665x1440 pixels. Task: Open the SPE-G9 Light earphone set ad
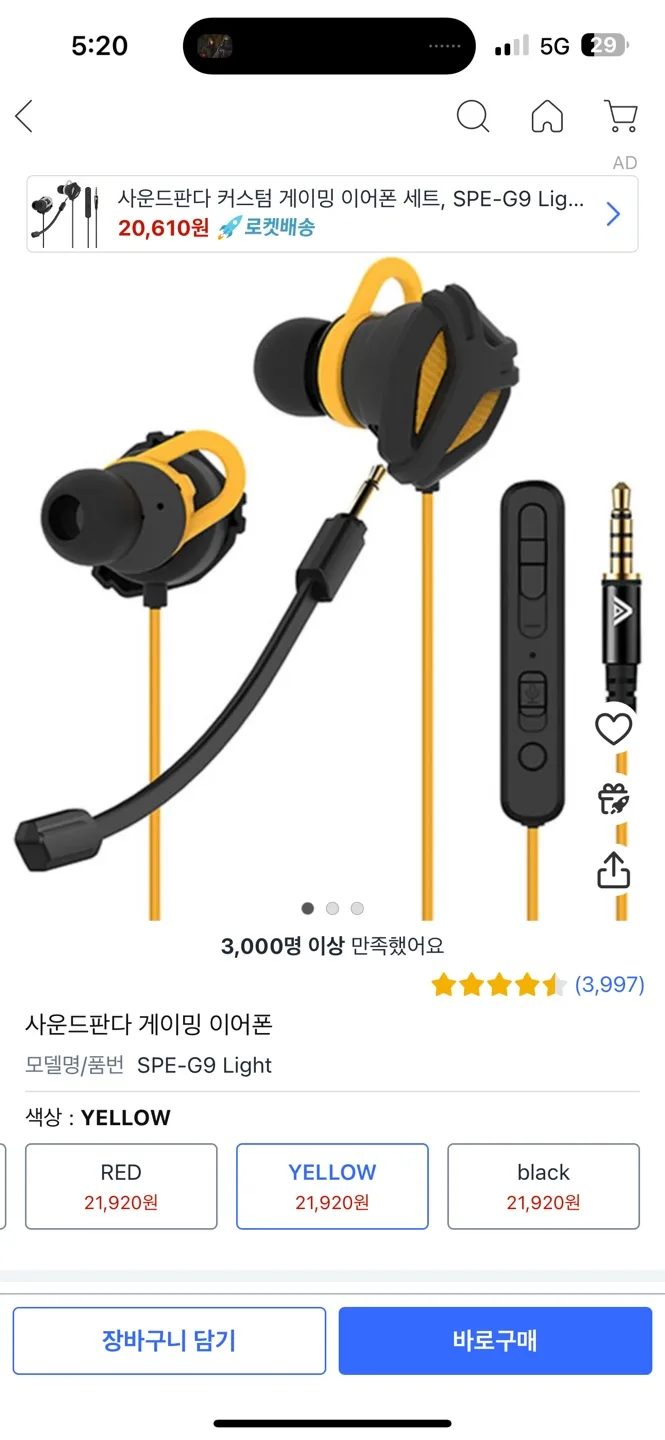coord(332,214)
